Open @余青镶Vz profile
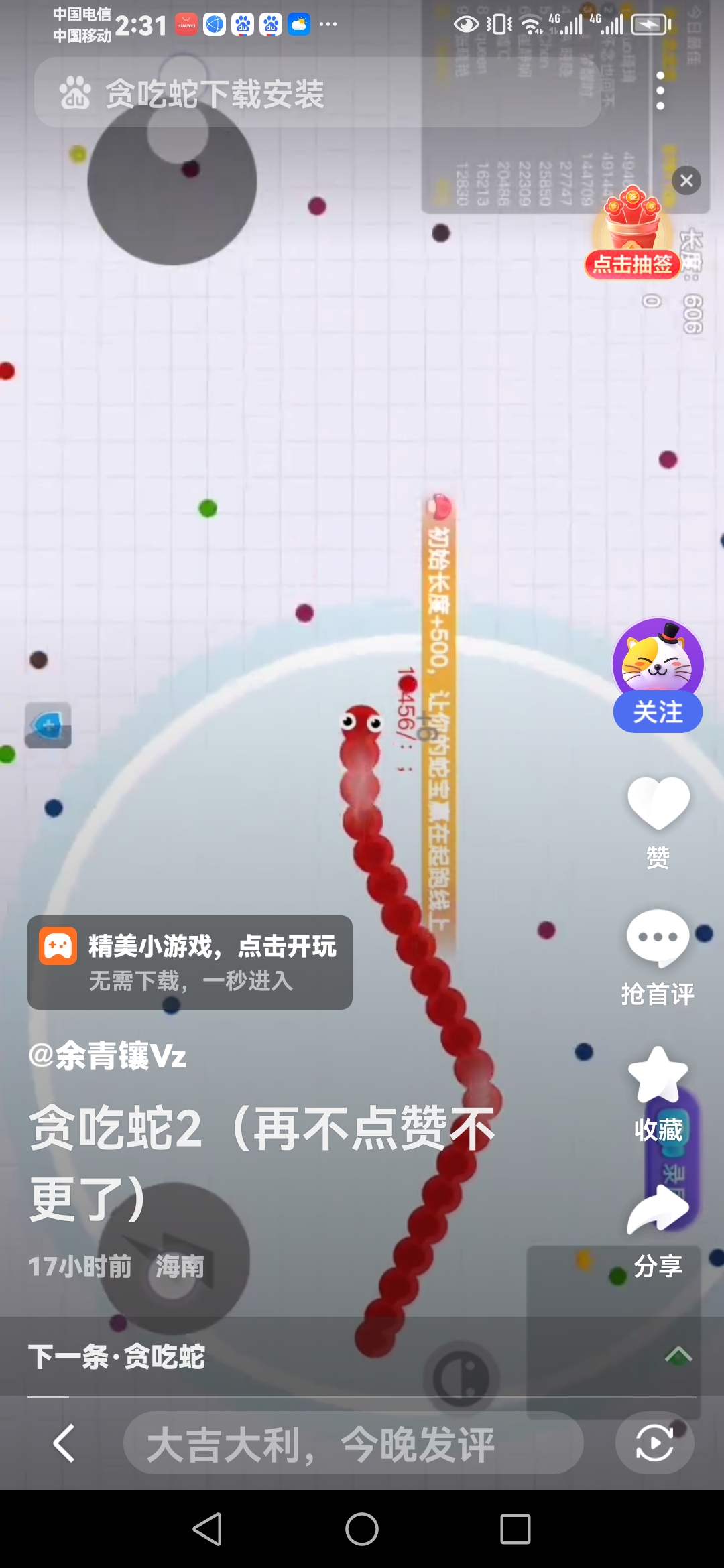The image size is (724, 1568). (107, 1056)
